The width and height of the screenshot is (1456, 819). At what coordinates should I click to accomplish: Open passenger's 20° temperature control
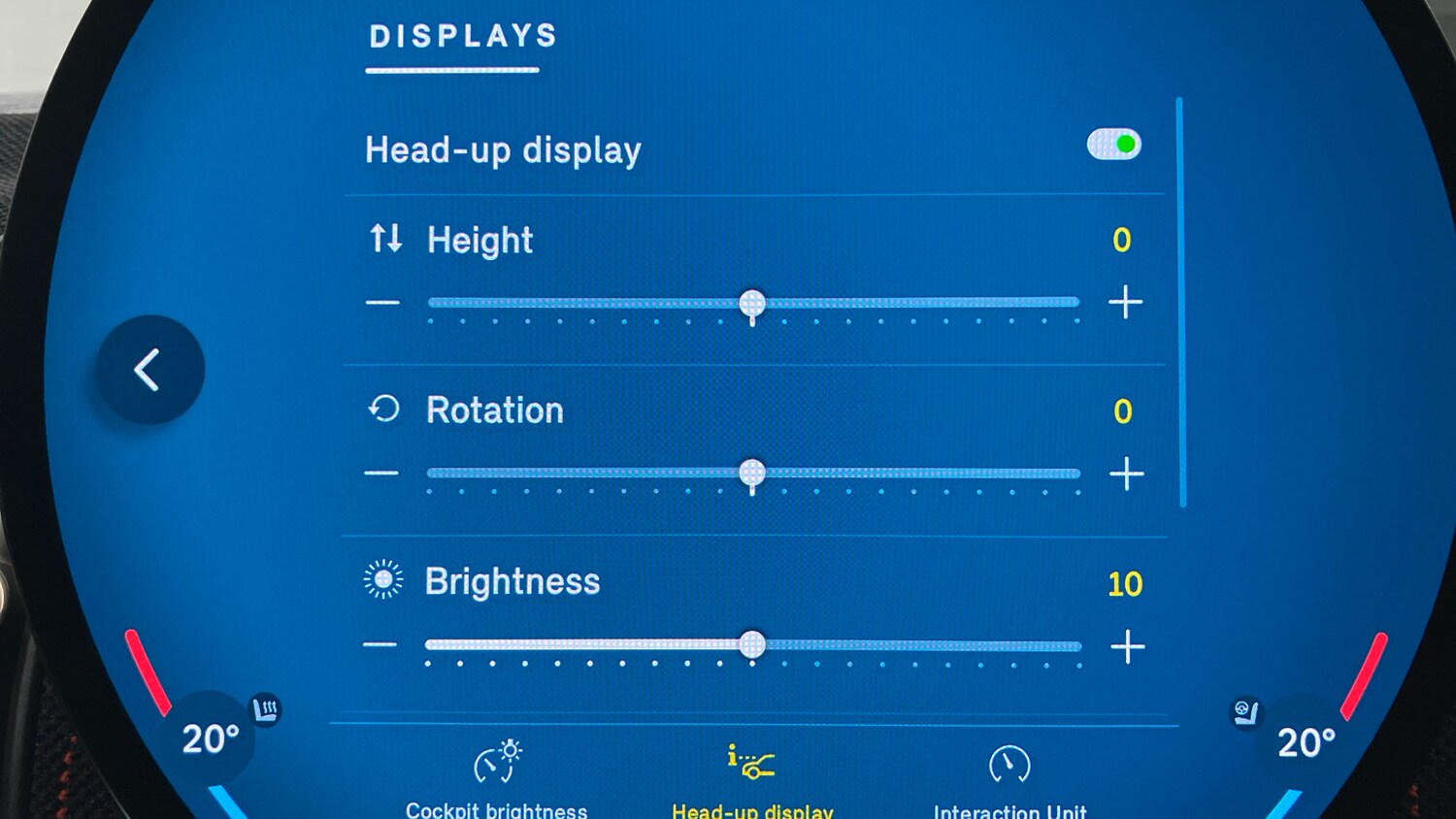click(1306, 743)
